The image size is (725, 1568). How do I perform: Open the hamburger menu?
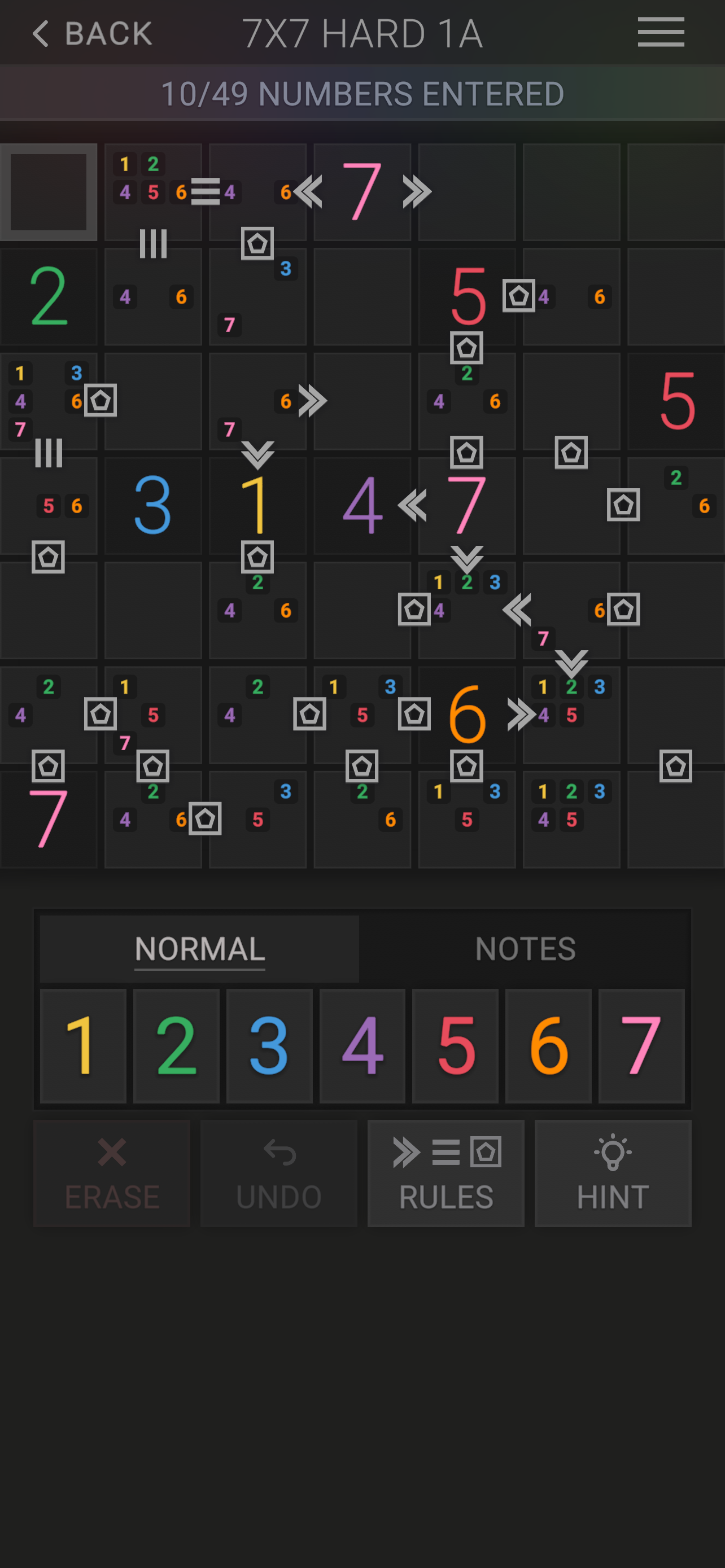[x=661, y=32]
